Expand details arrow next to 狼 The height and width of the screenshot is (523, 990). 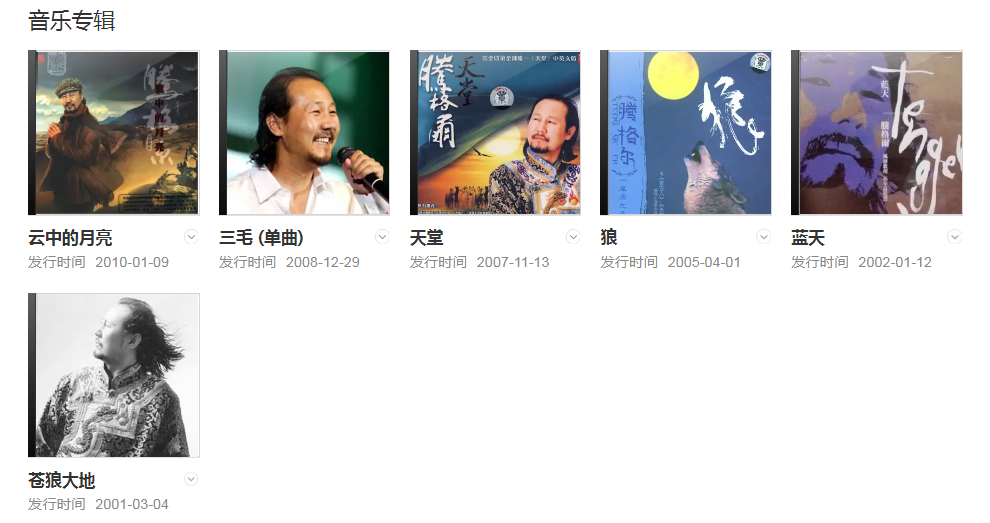[764, 237]
